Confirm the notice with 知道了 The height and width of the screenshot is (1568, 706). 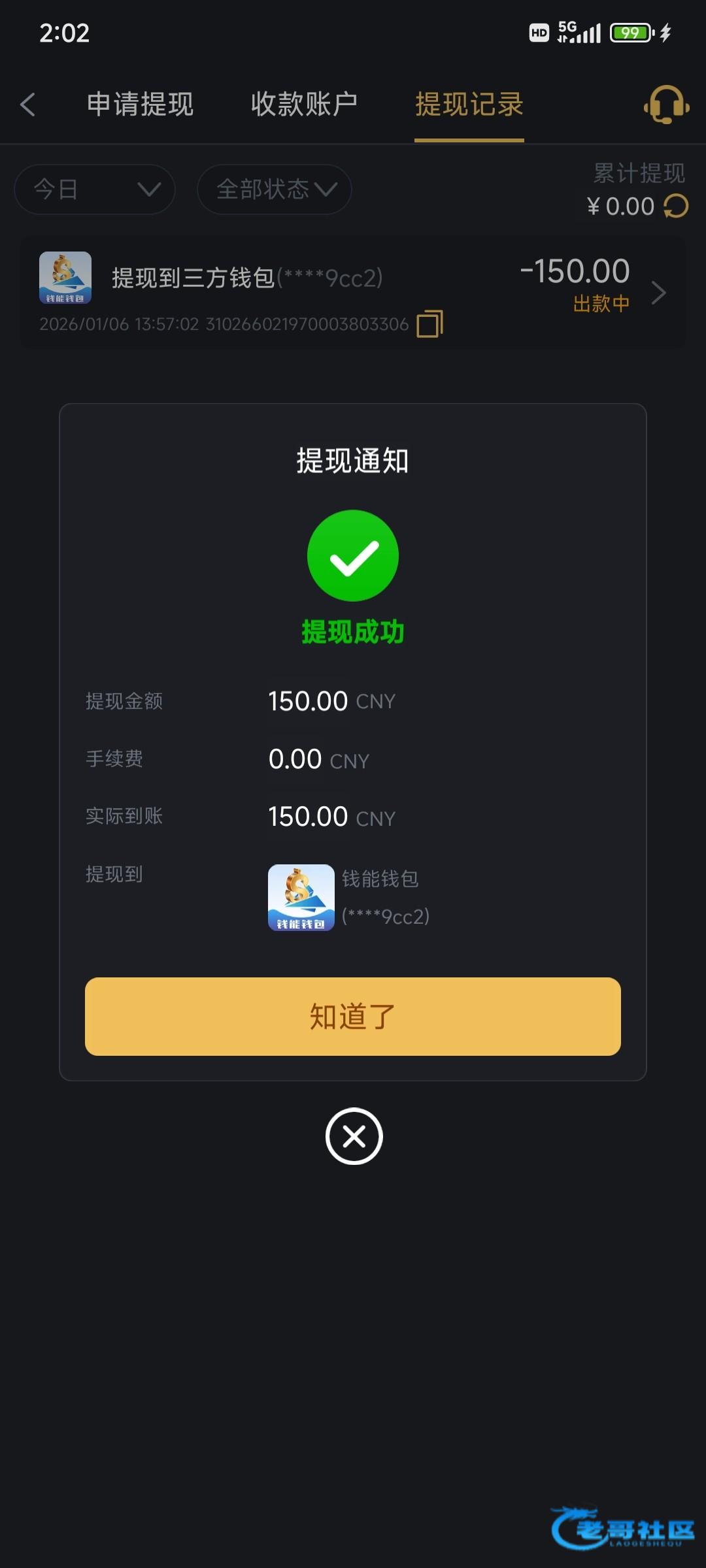tap(353, 1017)
